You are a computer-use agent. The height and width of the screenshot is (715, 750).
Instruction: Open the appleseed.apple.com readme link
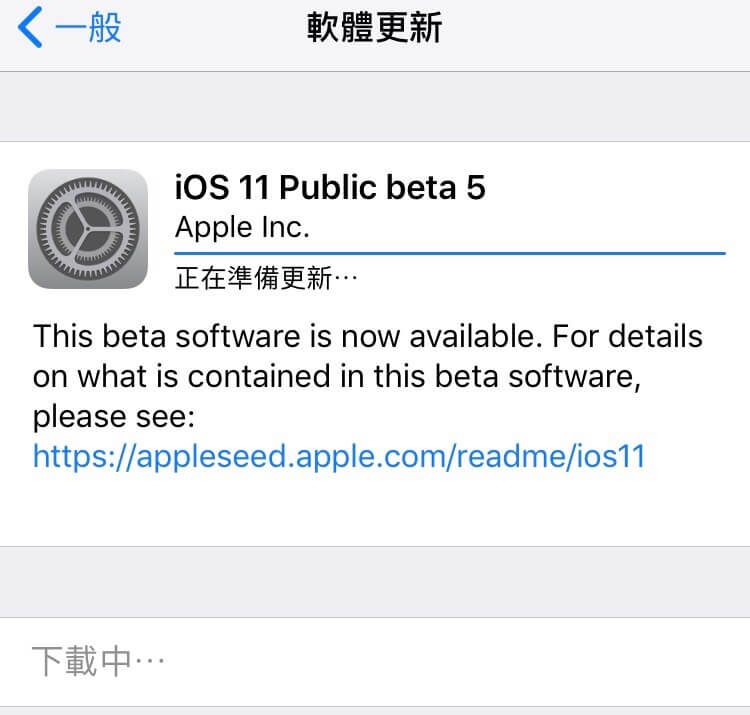[x=338, y=457]
